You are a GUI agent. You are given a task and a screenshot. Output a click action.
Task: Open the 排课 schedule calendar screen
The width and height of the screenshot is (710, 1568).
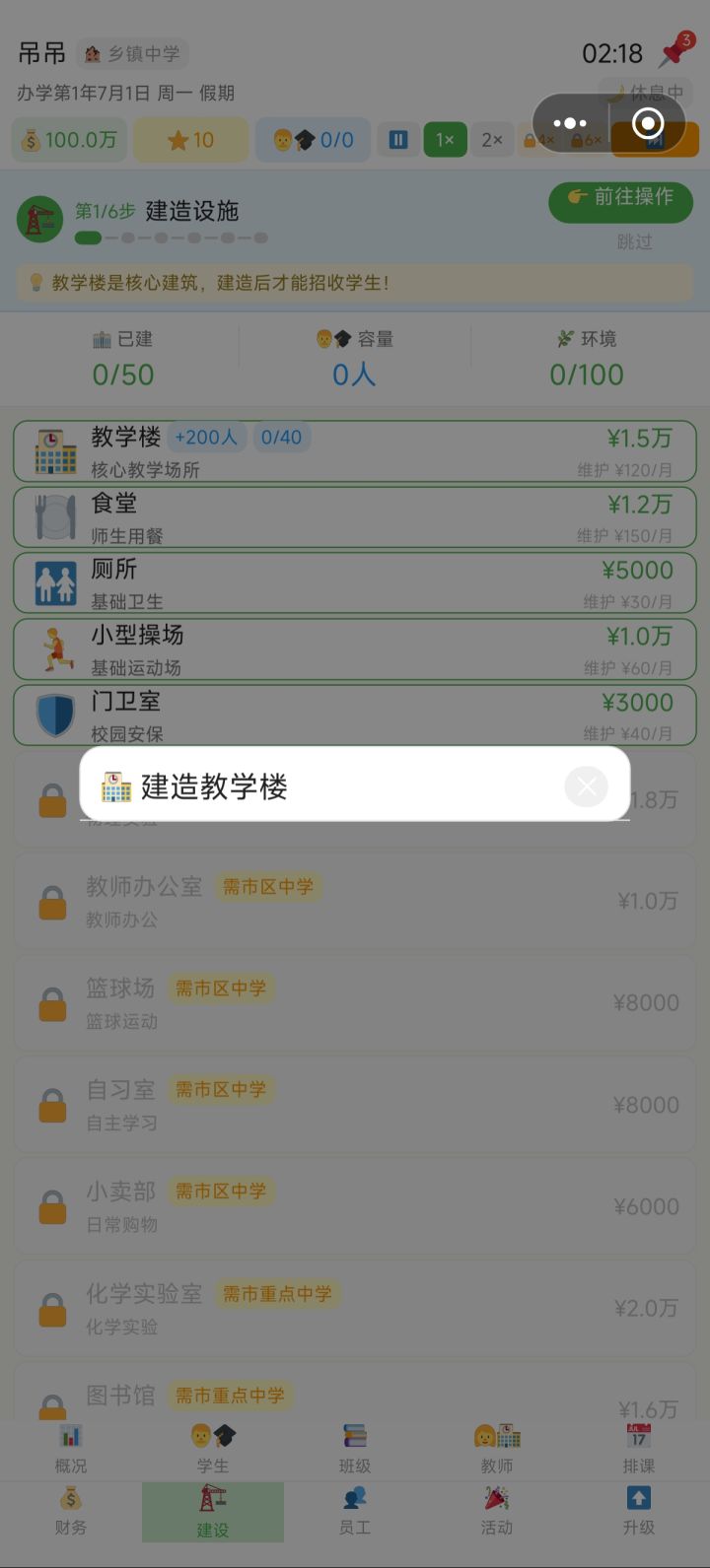tap(638, 1447)
